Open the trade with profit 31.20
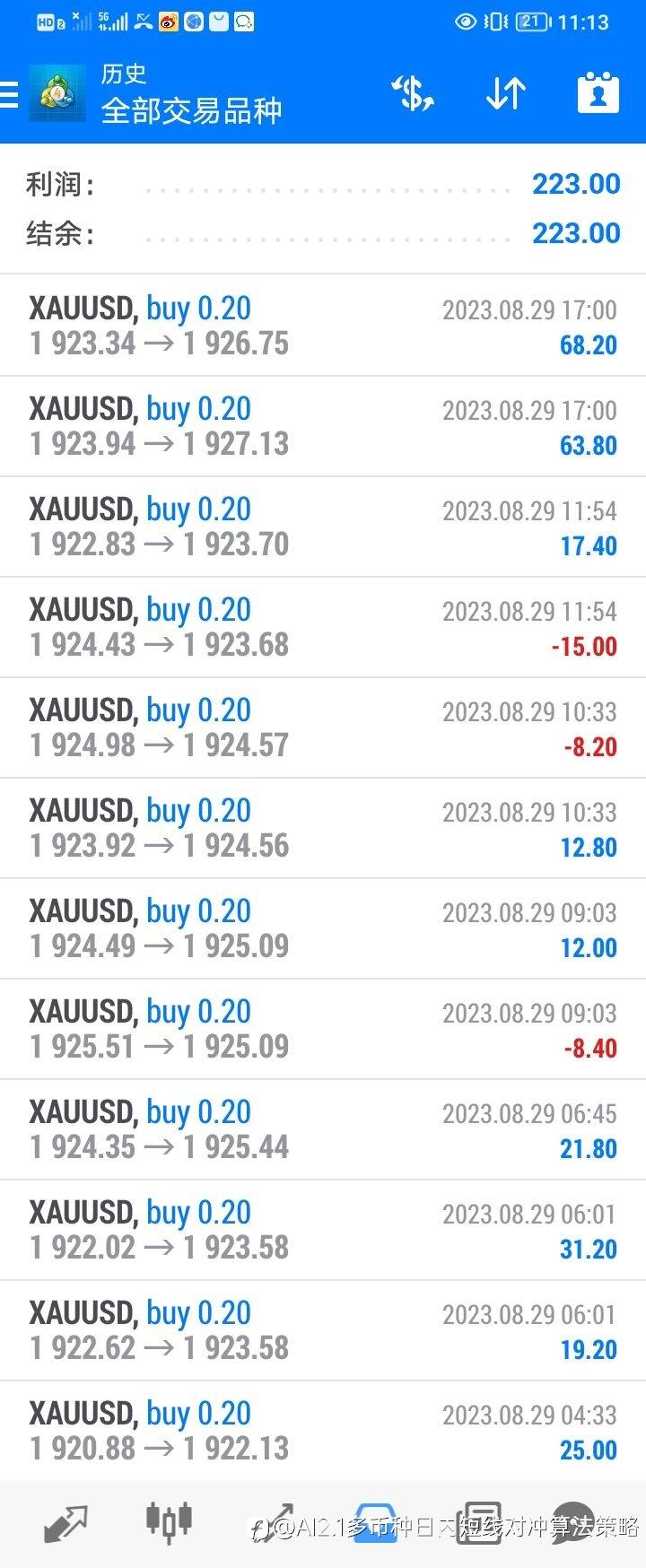This screenshot has width=646, height=1568. [323, 1231]
